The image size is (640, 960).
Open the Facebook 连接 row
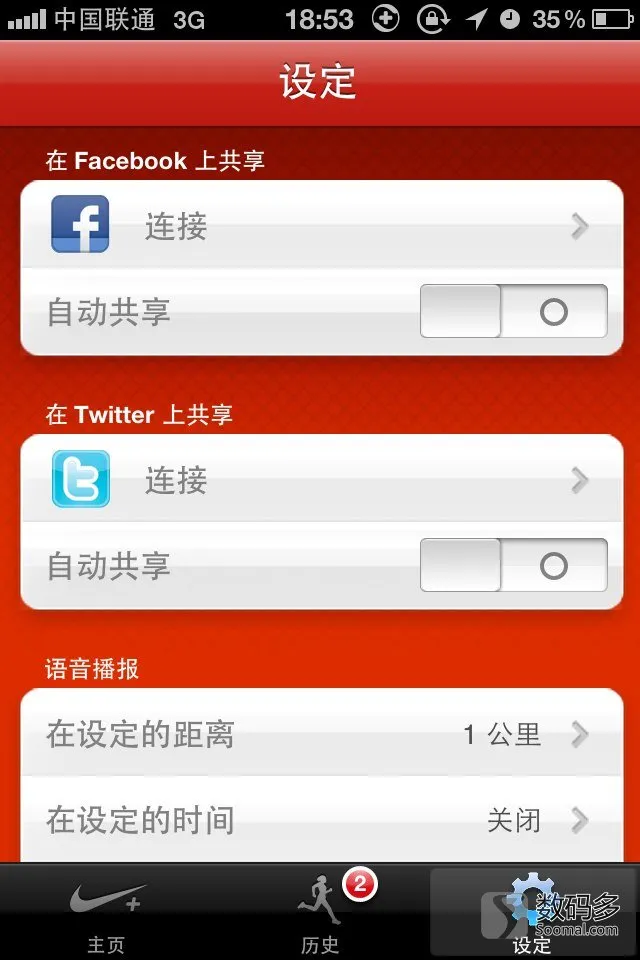(x=320, y=226)
